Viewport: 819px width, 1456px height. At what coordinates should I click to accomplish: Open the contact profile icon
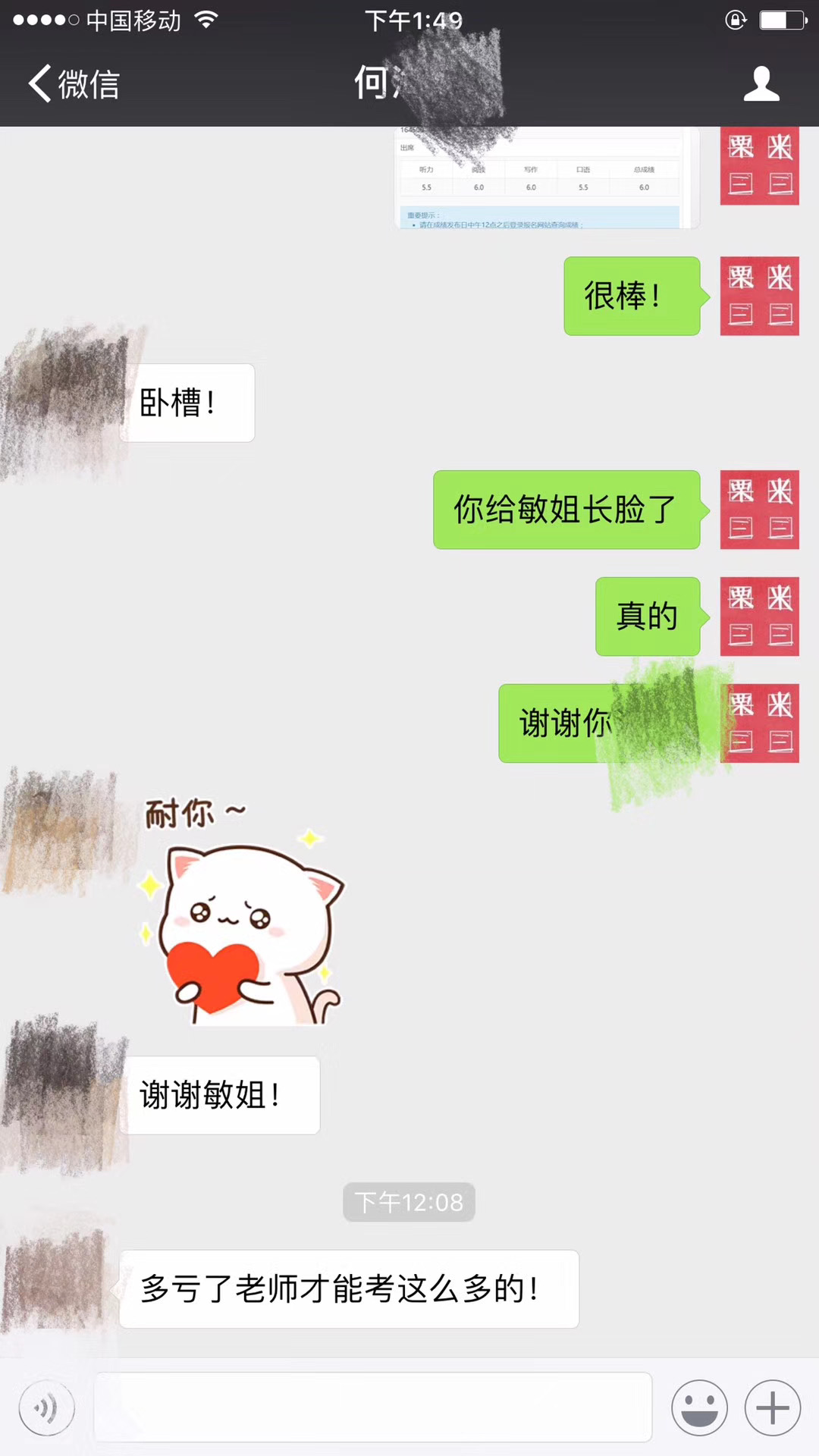(761, 83)
